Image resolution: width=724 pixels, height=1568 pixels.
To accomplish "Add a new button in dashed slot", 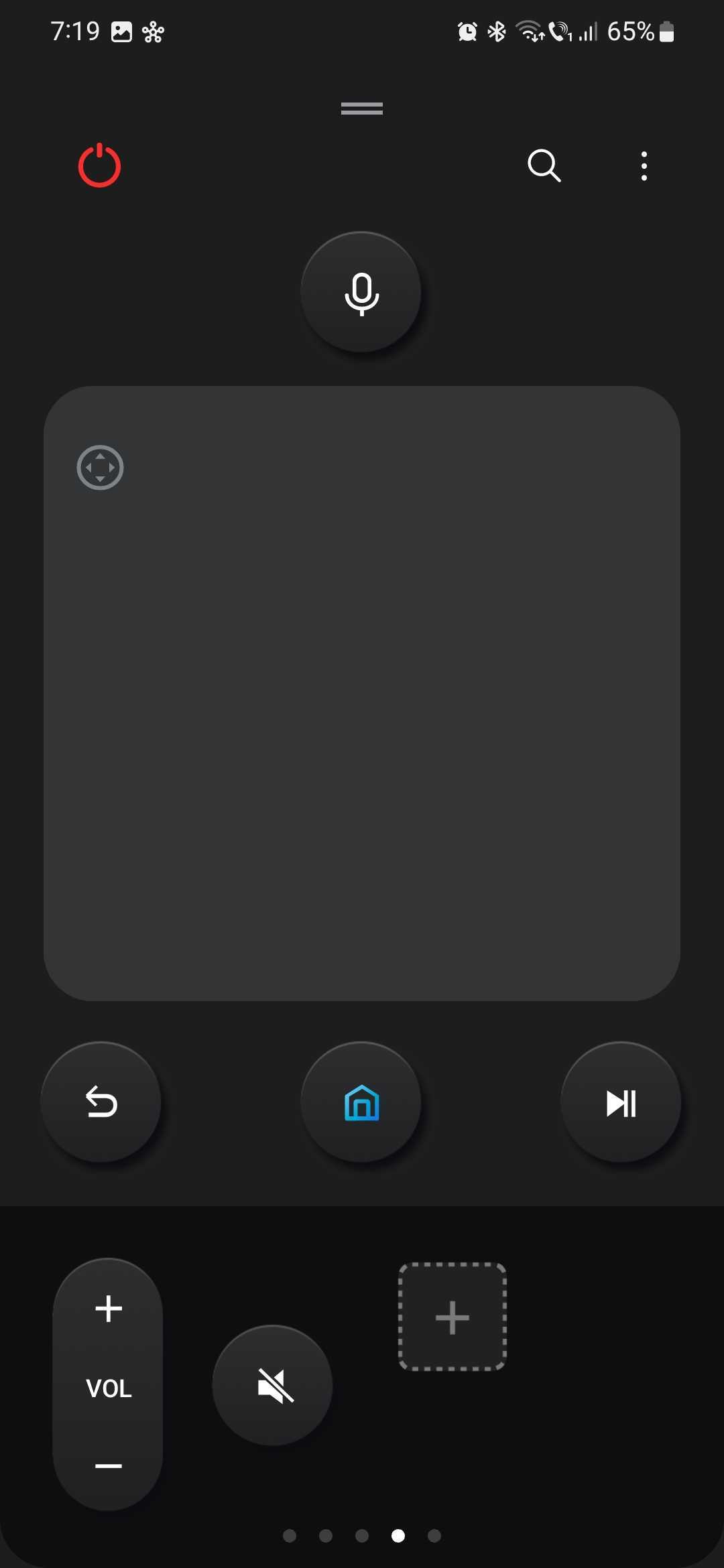I will pyautogui.click(x=452, y=1317).
